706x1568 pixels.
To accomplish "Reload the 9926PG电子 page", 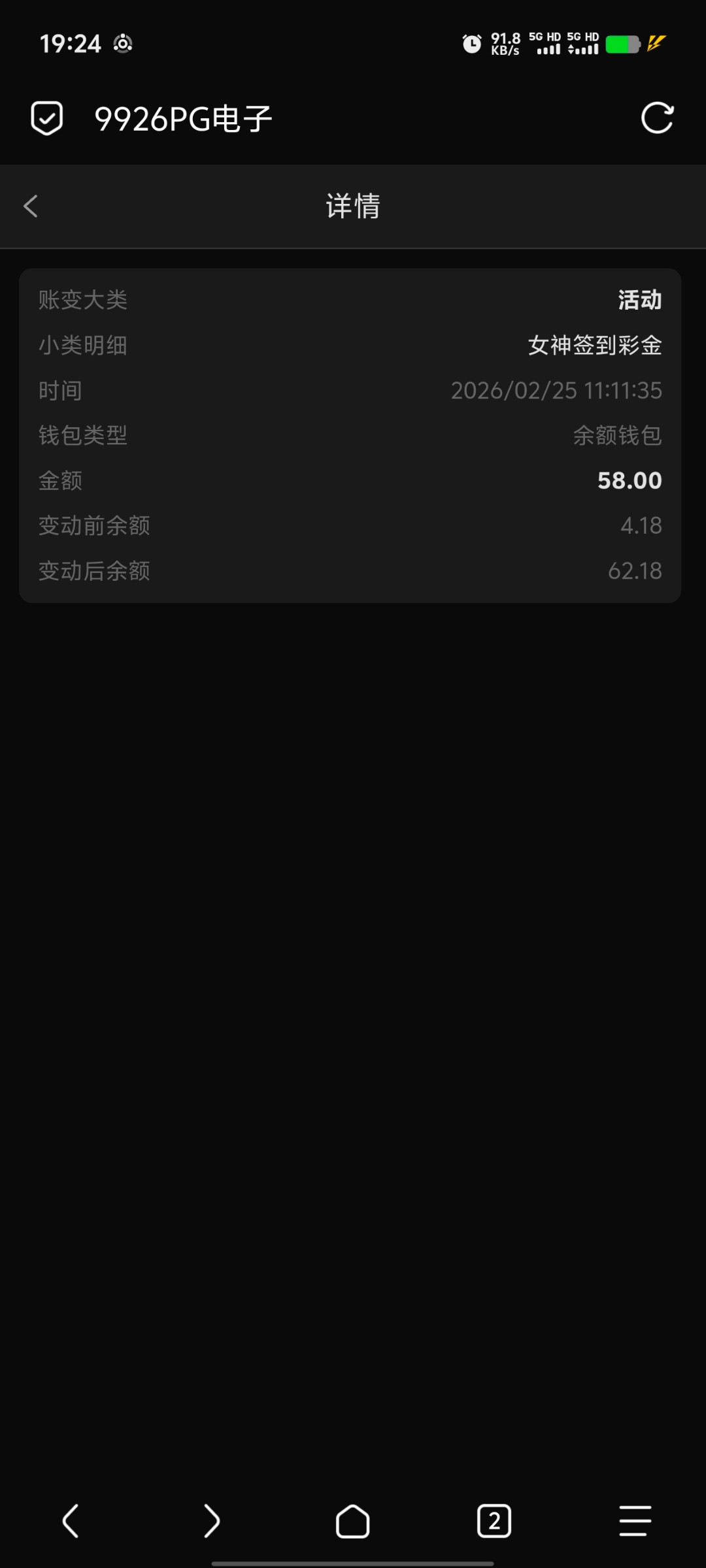I will click(657, 118).
